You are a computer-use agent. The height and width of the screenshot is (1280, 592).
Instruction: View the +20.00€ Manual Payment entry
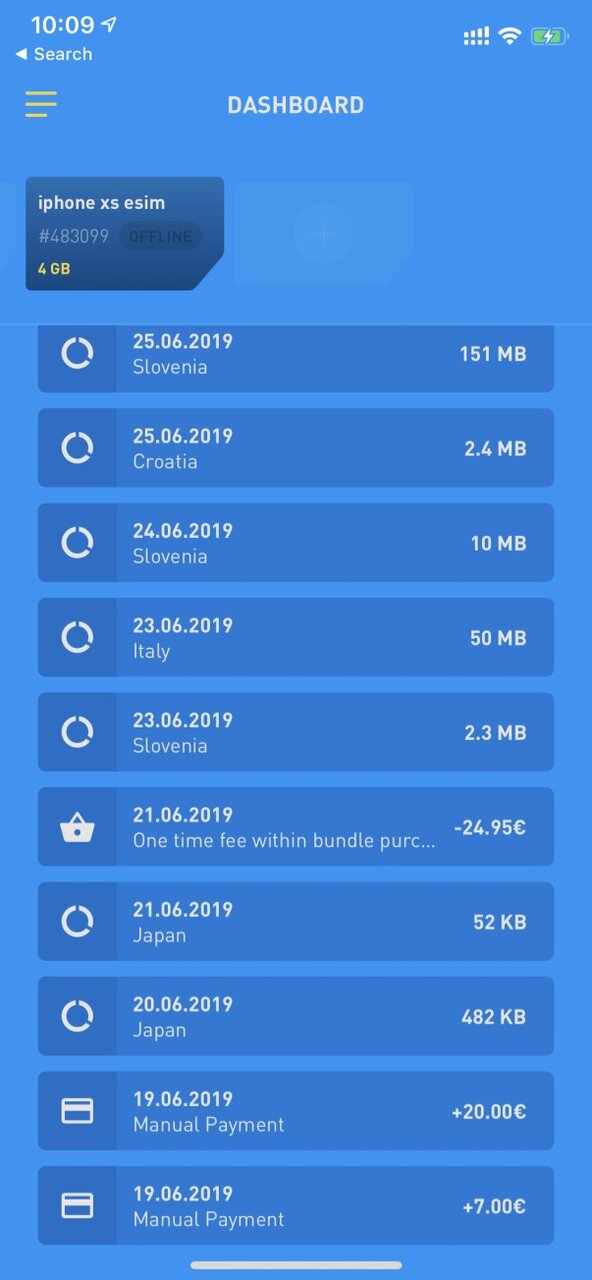(296, 1111)
